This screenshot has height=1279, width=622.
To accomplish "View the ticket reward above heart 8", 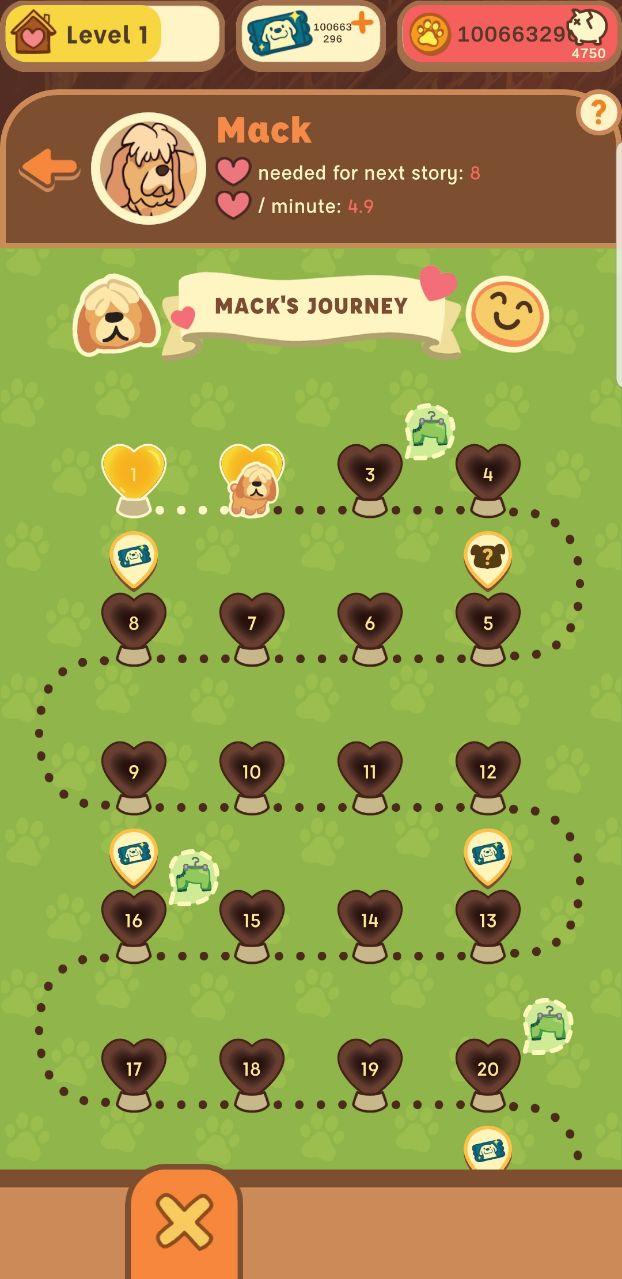I will (x=134, y=557).
